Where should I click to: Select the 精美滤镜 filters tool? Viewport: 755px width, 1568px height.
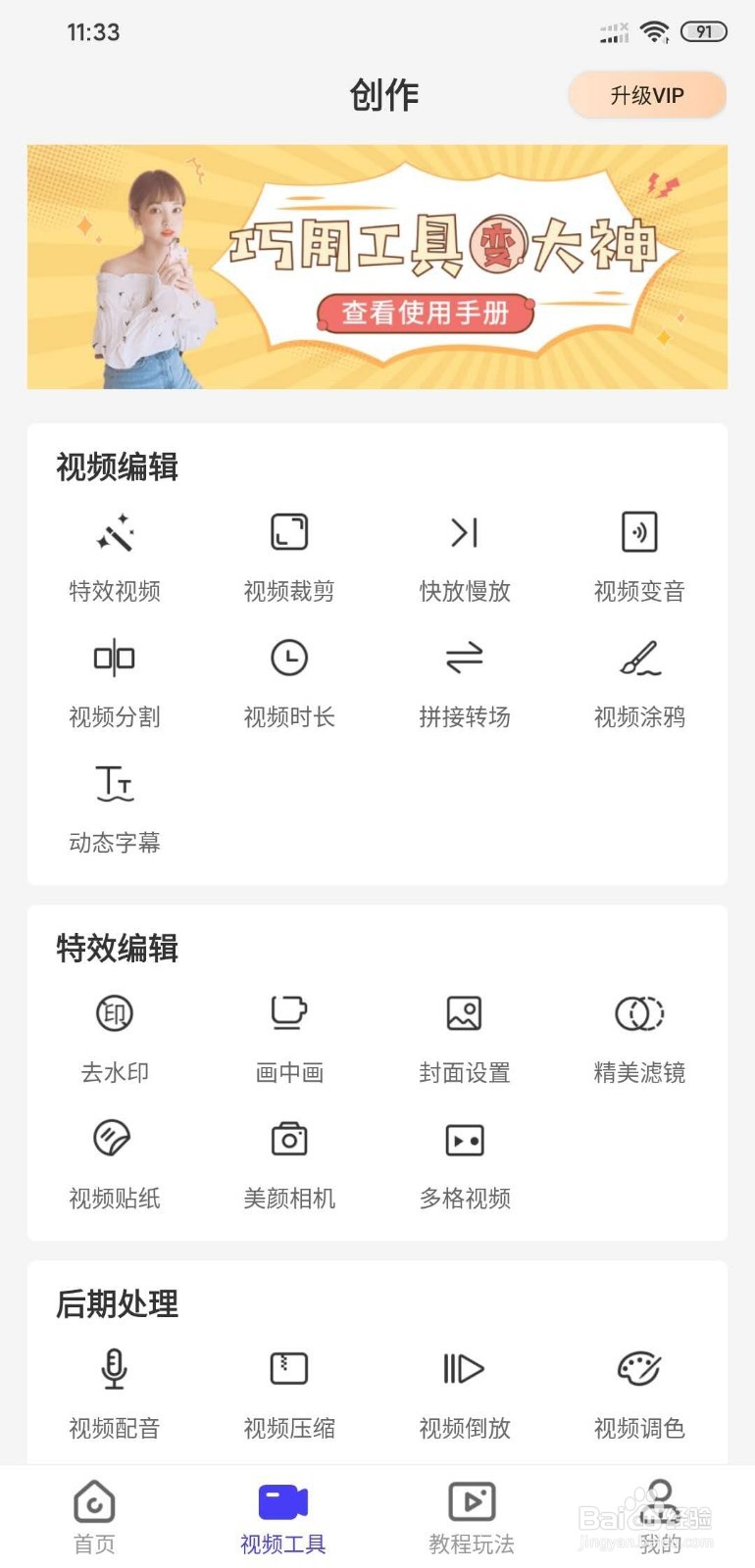638,1035
